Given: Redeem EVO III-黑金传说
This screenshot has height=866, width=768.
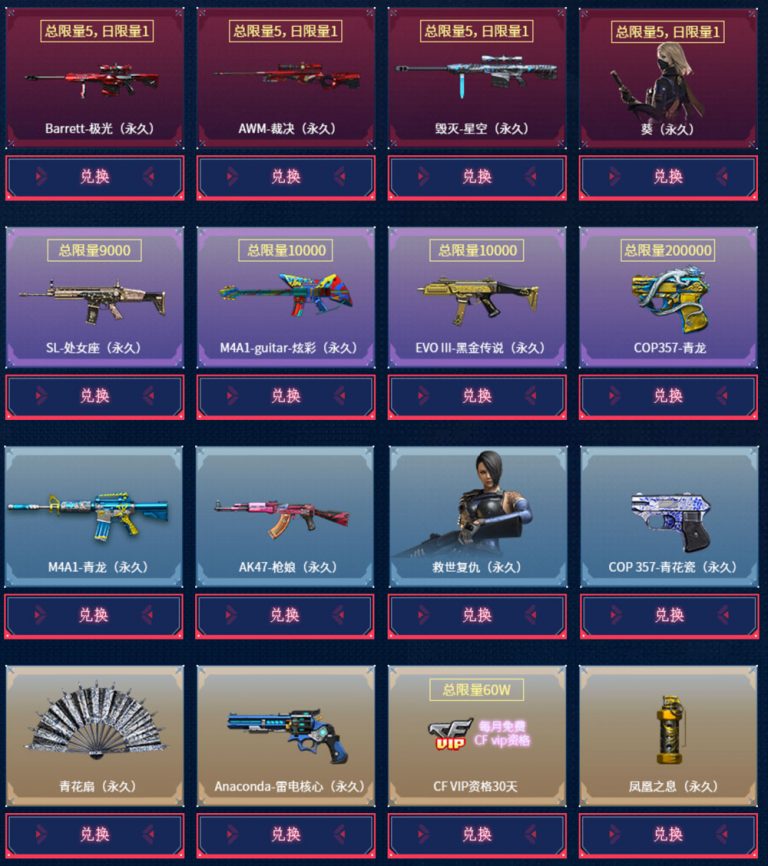Looking at the screenshot, I should (x=477, y=396).
